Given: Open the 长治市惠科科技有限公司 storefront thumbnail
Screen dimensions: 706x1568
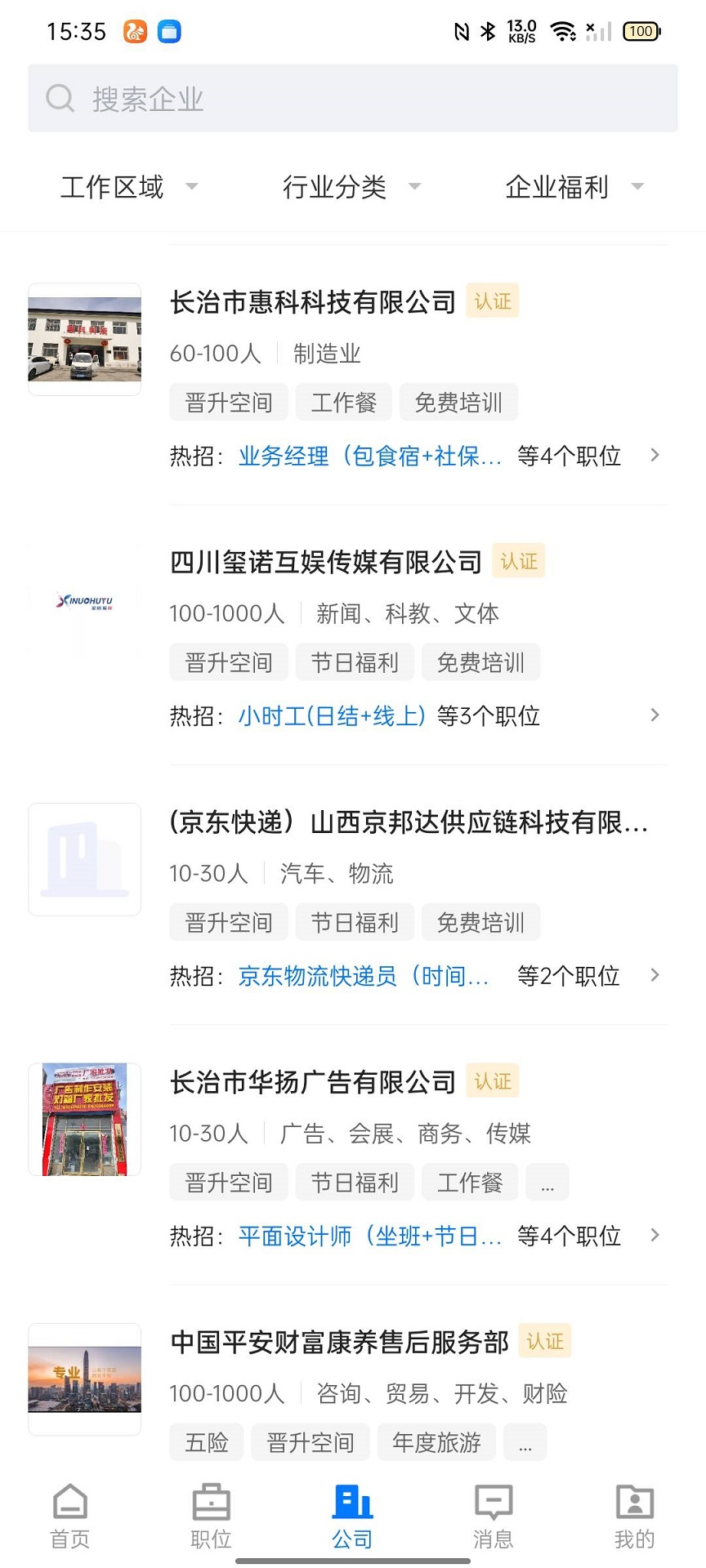Looking at the screenshot, I should (84, 337).
